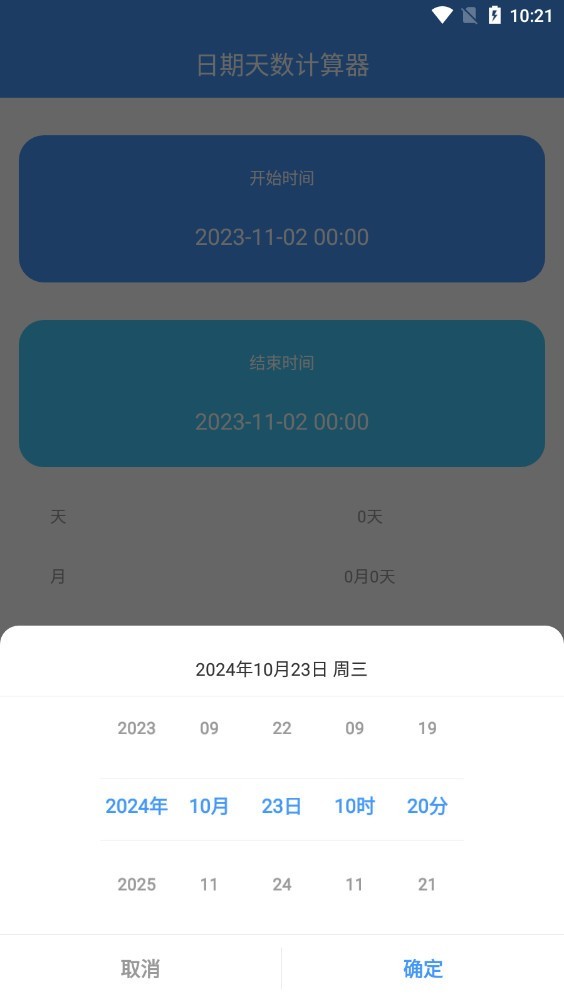Dismiss picker by tapping 开始时间 card
The width and height of the screenshot is (564, 1002).
click(282, 208)
